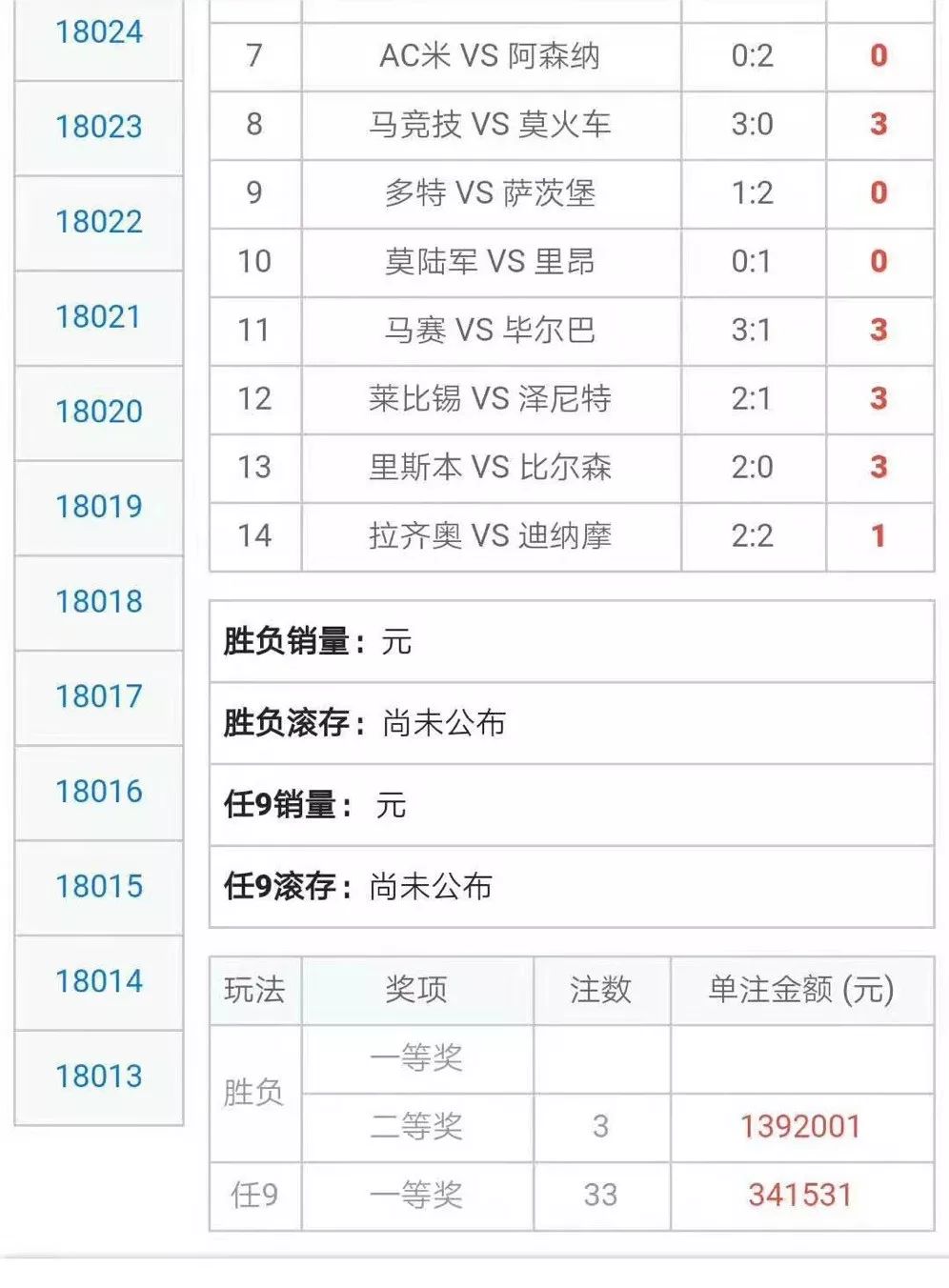Image resolution: width=949 pixels, height=1288 pixels.
Task: Open issue 18020 results
Action: click(99, 412)
